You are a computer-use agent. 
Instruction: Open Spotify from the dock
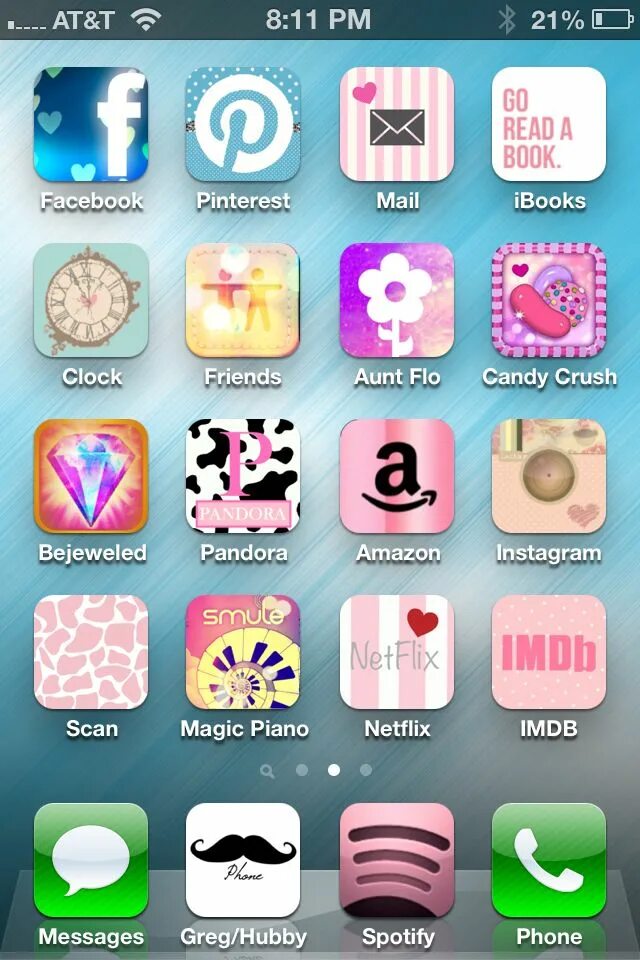(397, 860)
